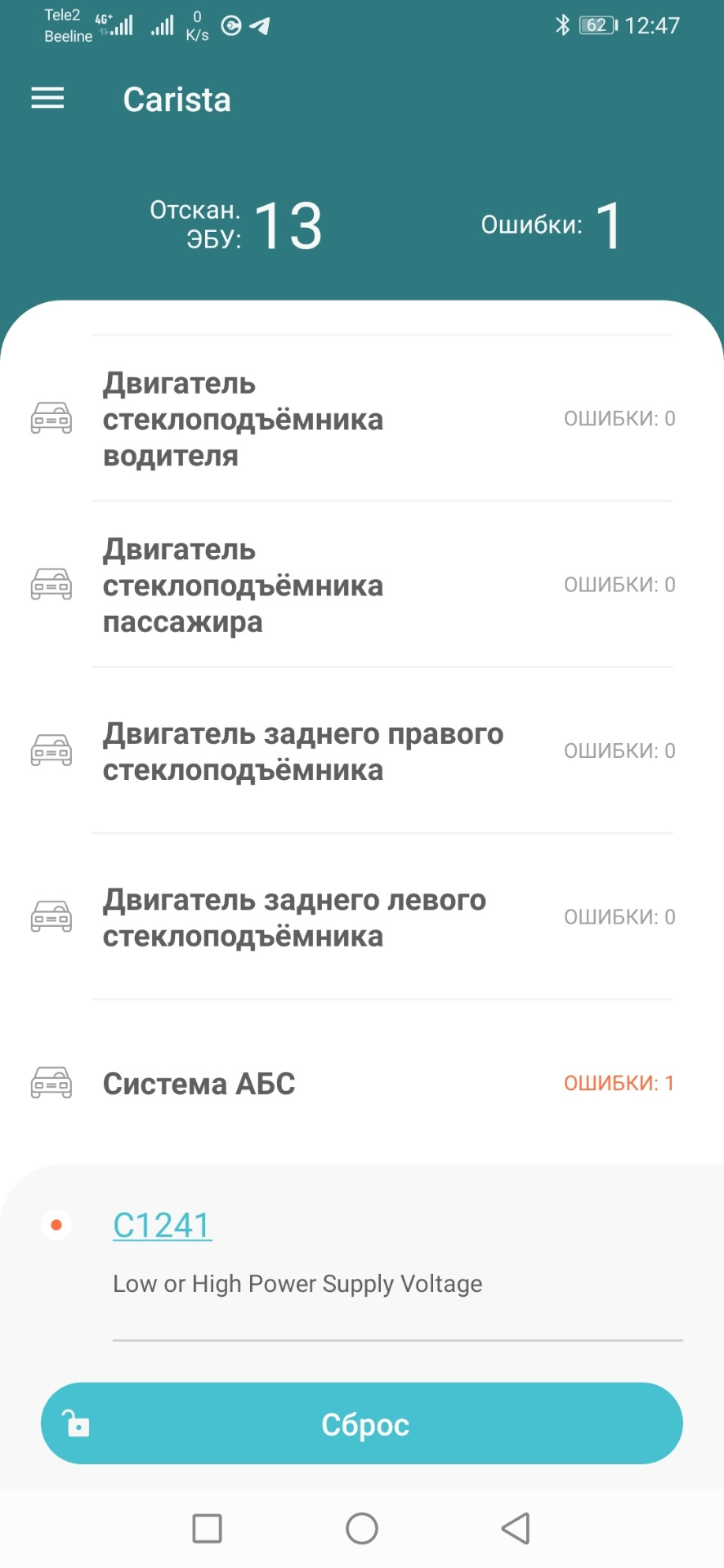Tap the Telegram arrow icon in status bar
This screenshot has height=1568, width=724.
point(260,24)
